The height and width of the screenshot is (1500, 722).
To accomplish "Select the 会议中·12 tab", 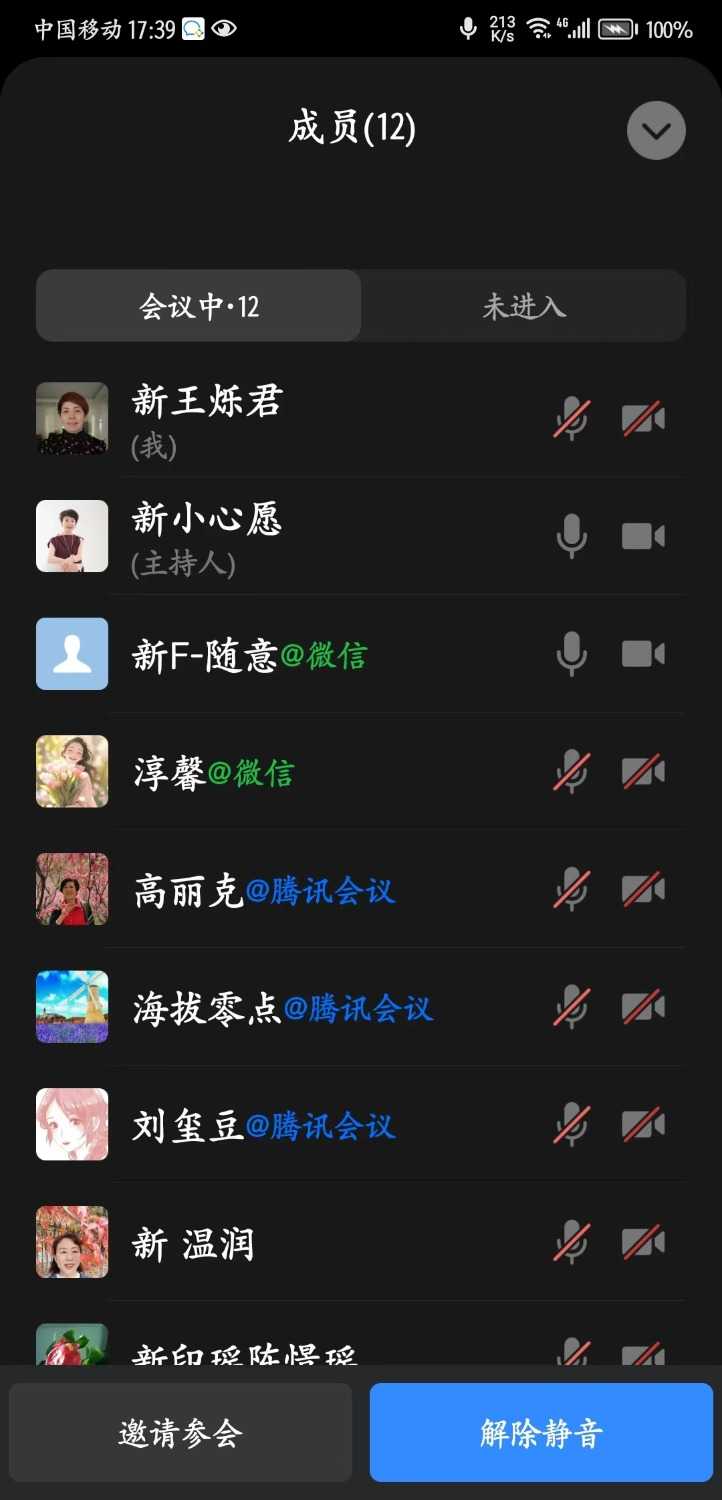I will 197,306.
